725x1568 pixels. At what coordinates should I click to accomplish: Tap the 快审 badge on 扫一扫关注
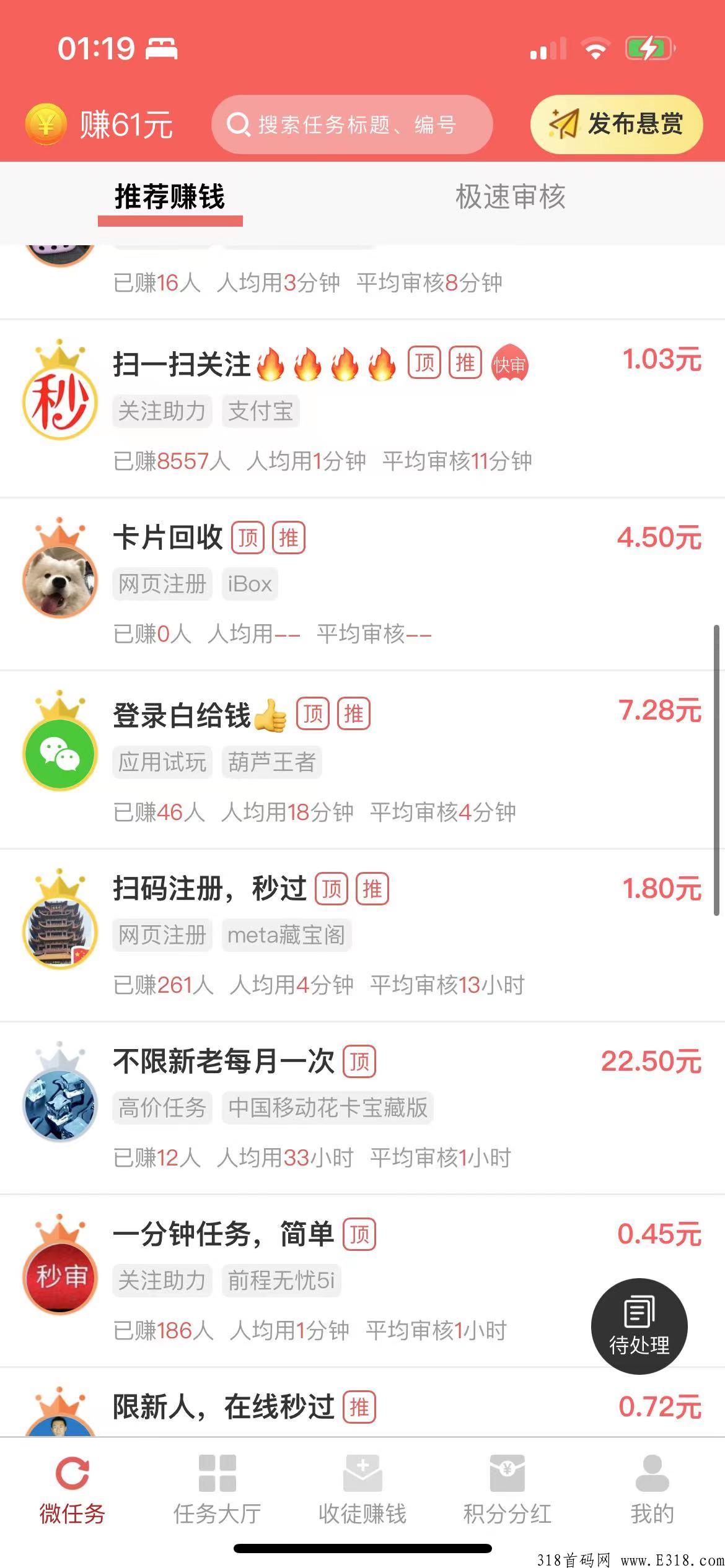[x=508, y=363]
